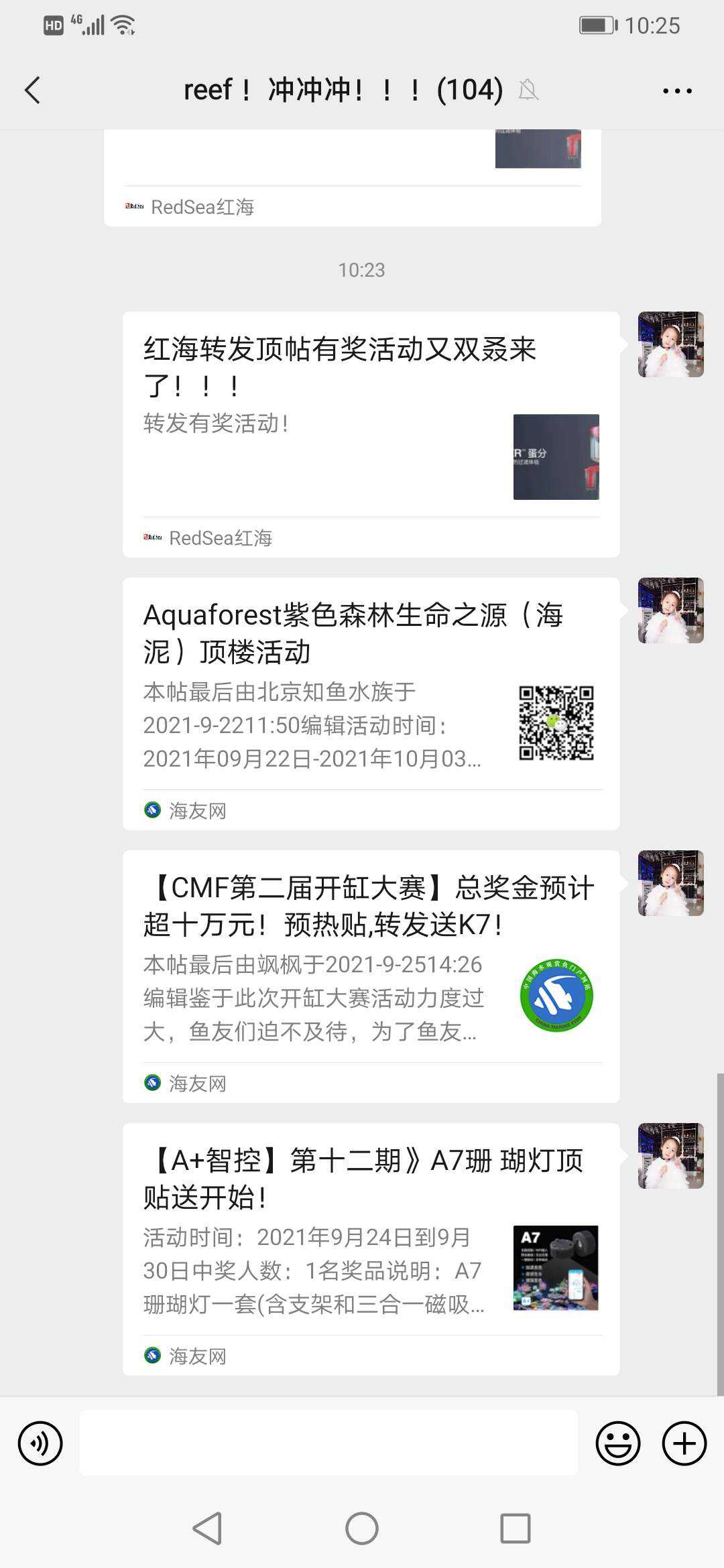Screen dimensions: 724x1568
Task: Switch to voice message input
Action: tap(40, 1443)
